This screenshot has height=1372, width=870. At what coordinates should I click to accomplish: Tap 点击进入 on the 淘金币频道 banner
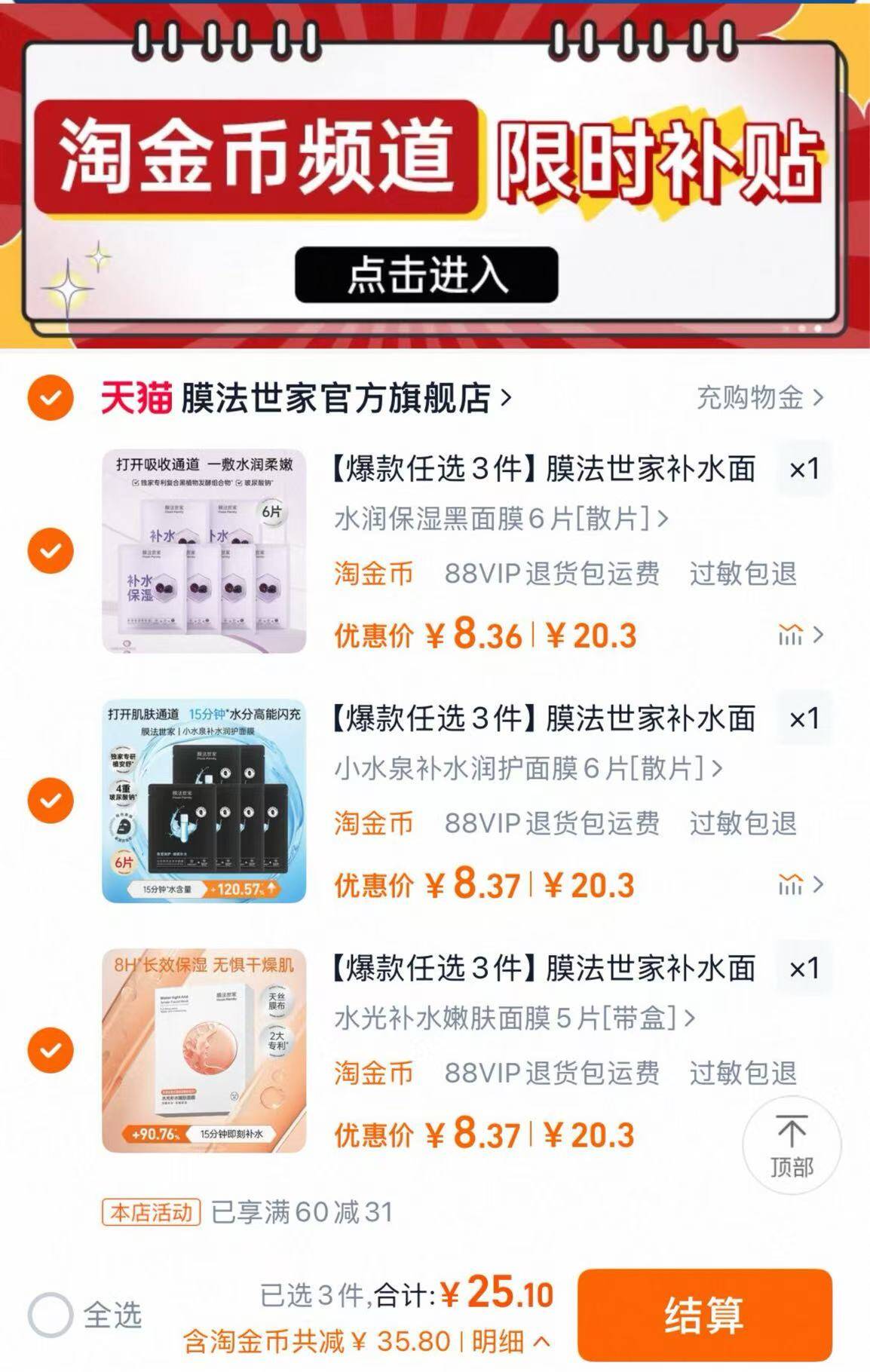click(x=426, y=277)
